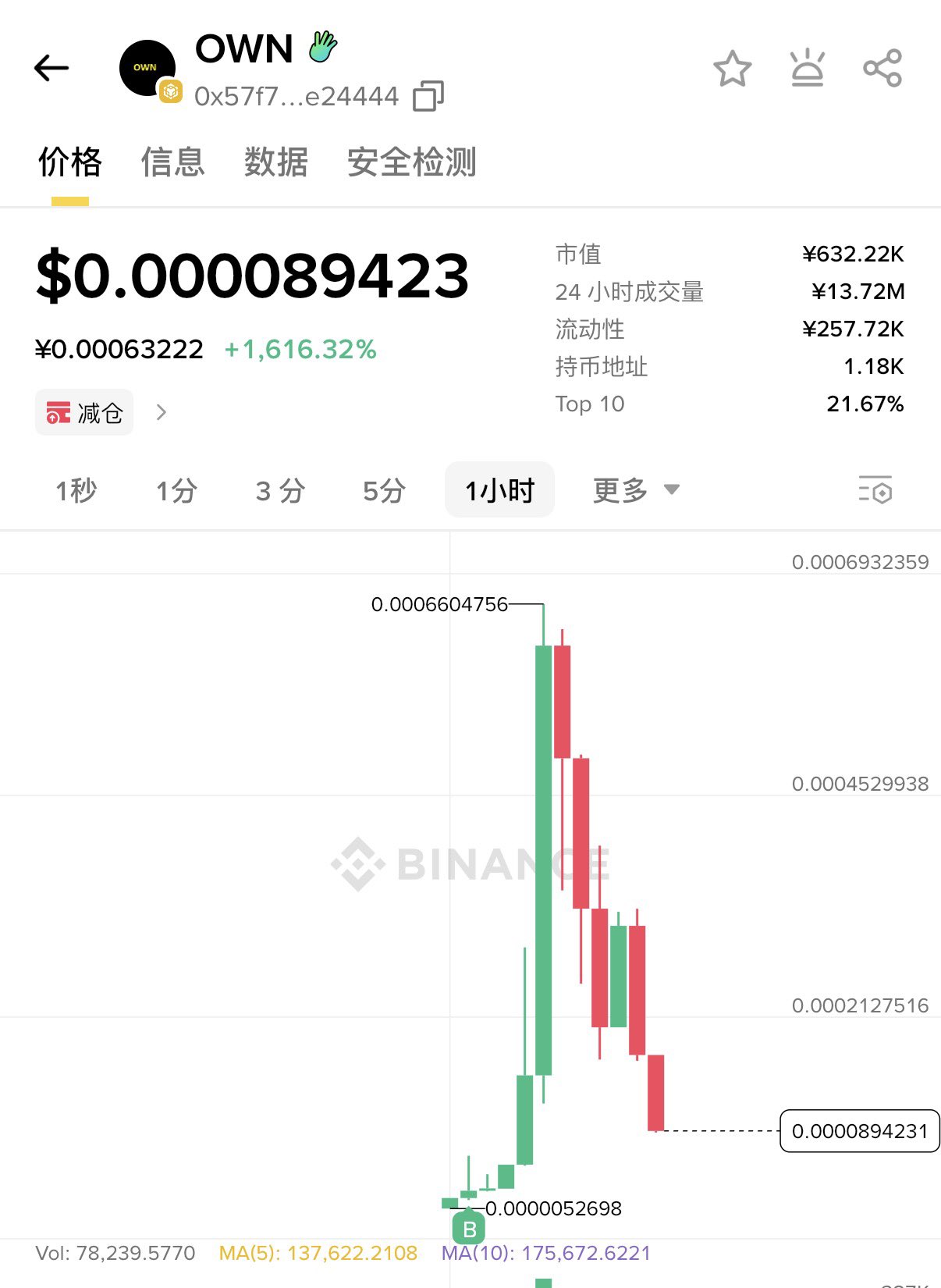The height and width of the screenshot is (1288, 941).
Task: Select the 1秒 chart interval
Action: click(76, 491)
